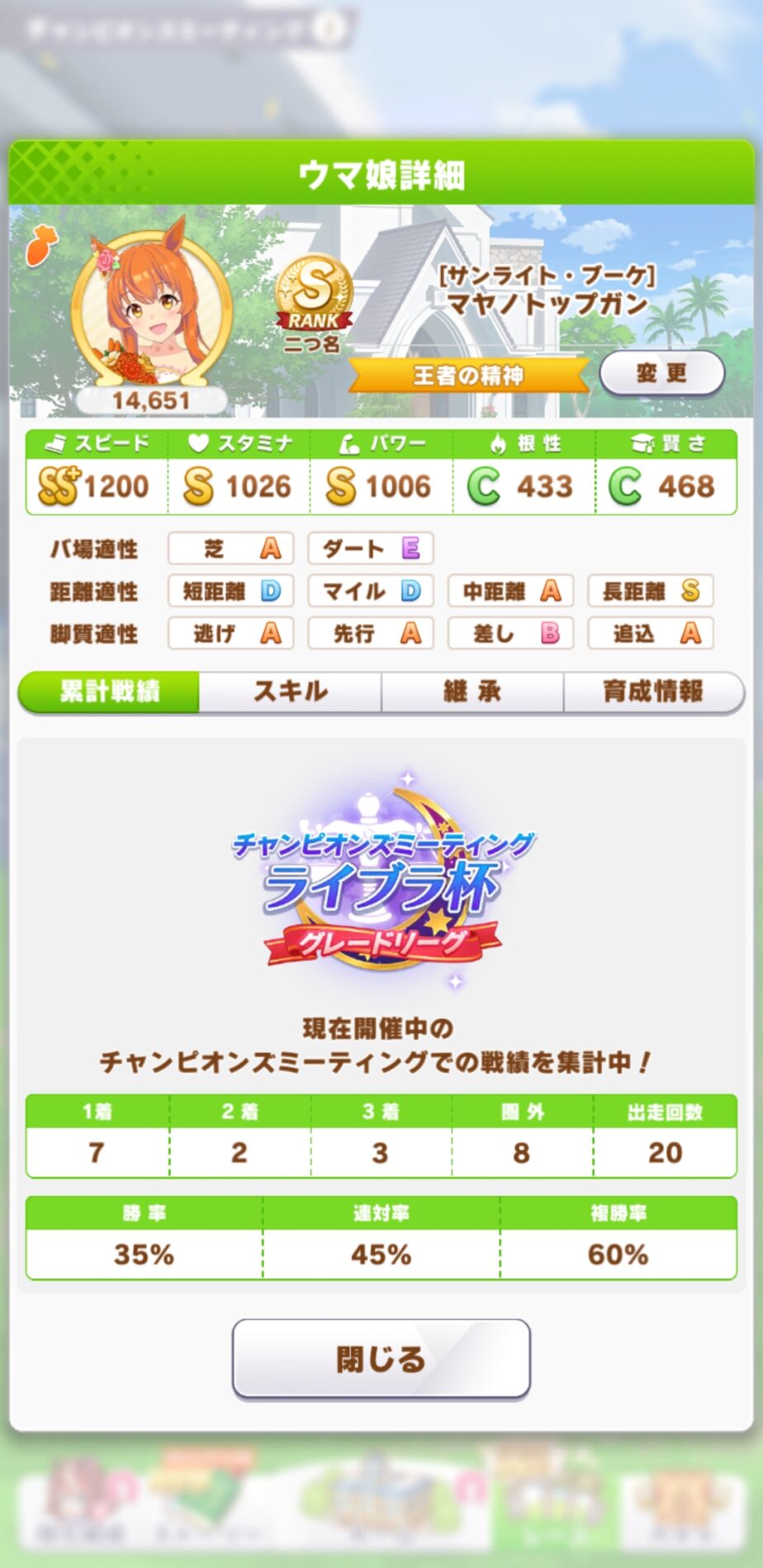The height and width of the screenshot is (1568, 763).
Task: Select the 育成情報 tab
Action: tap(652, 691)
